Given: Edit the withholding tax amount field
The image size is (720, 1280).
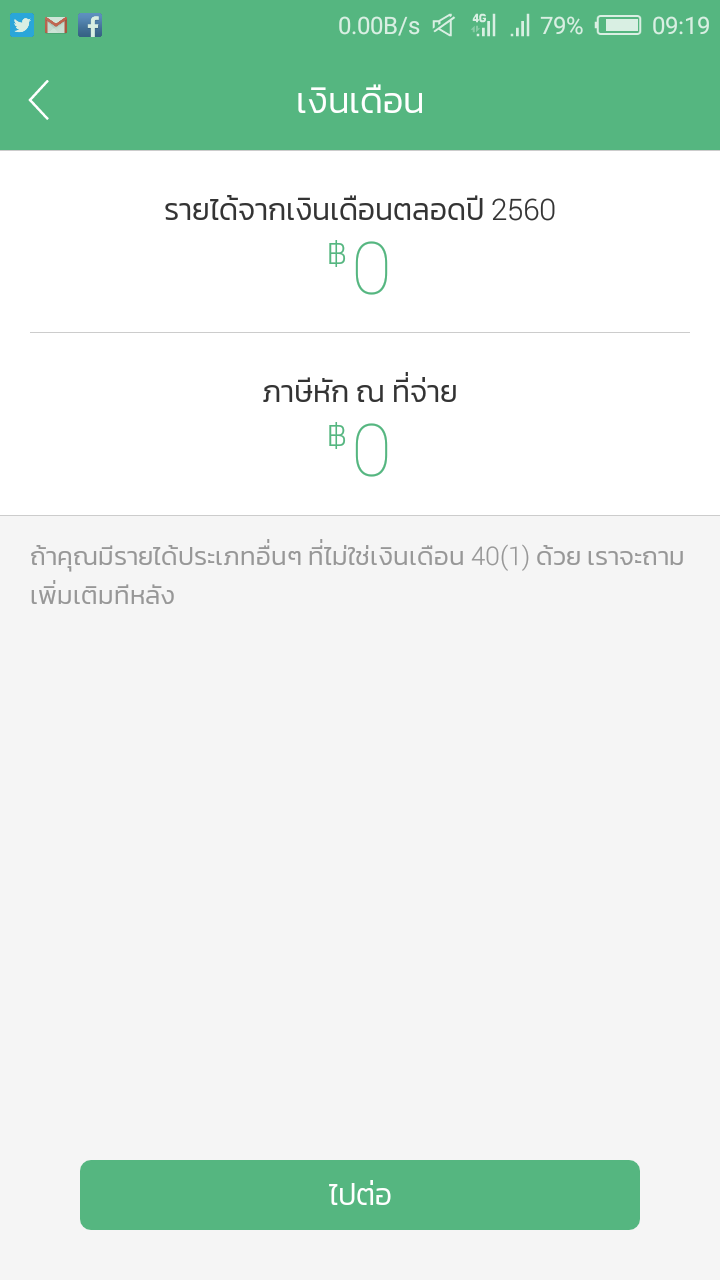Looking at the screenshot, I should pyautogui.click(x=371, y=450).
